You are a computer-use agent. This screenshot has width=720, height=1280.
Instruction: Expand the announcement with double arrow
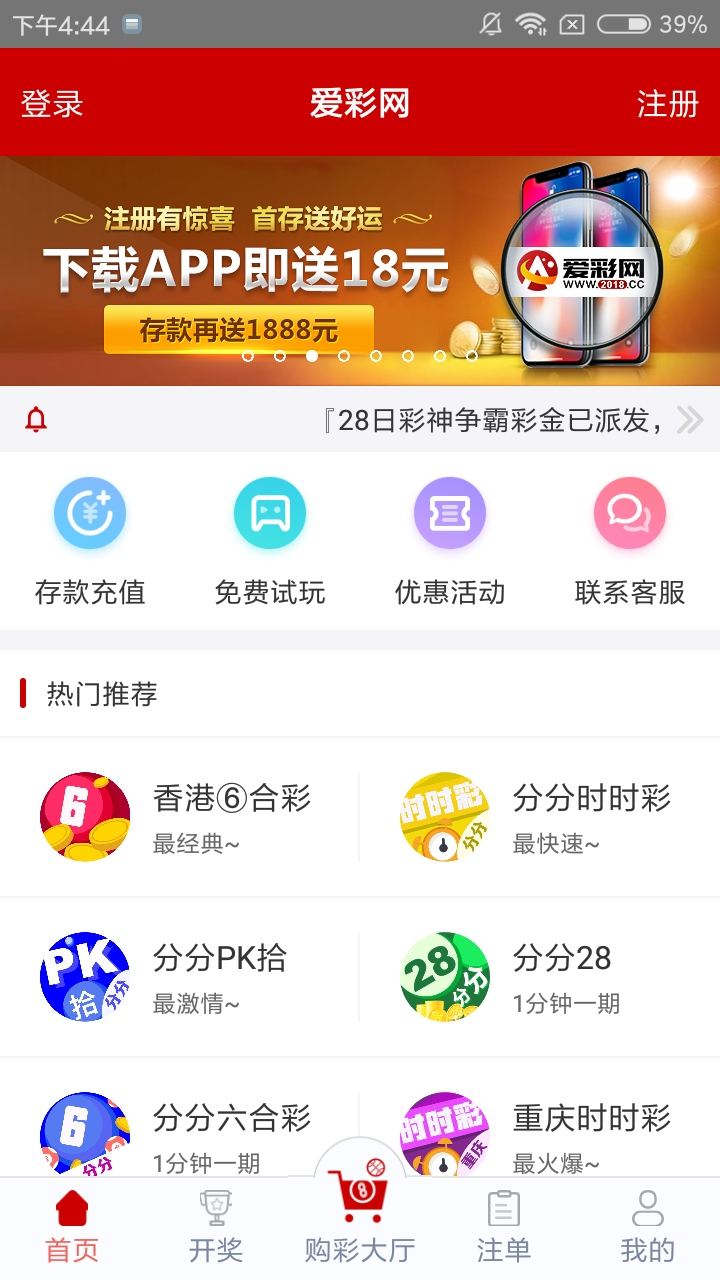(x=692, y=418)
